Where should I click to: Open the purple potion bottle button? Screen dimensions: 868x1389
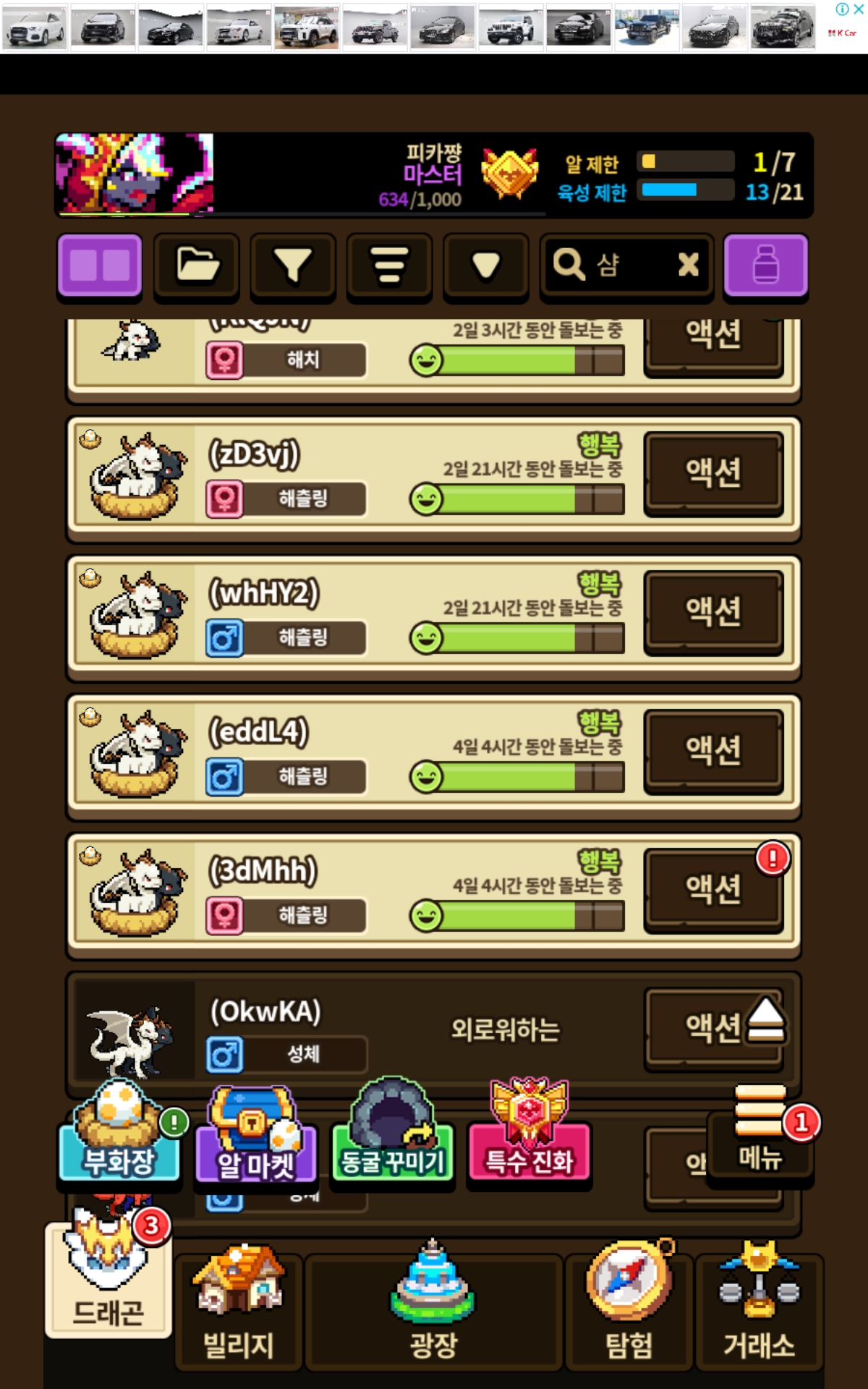pos(765,265)
